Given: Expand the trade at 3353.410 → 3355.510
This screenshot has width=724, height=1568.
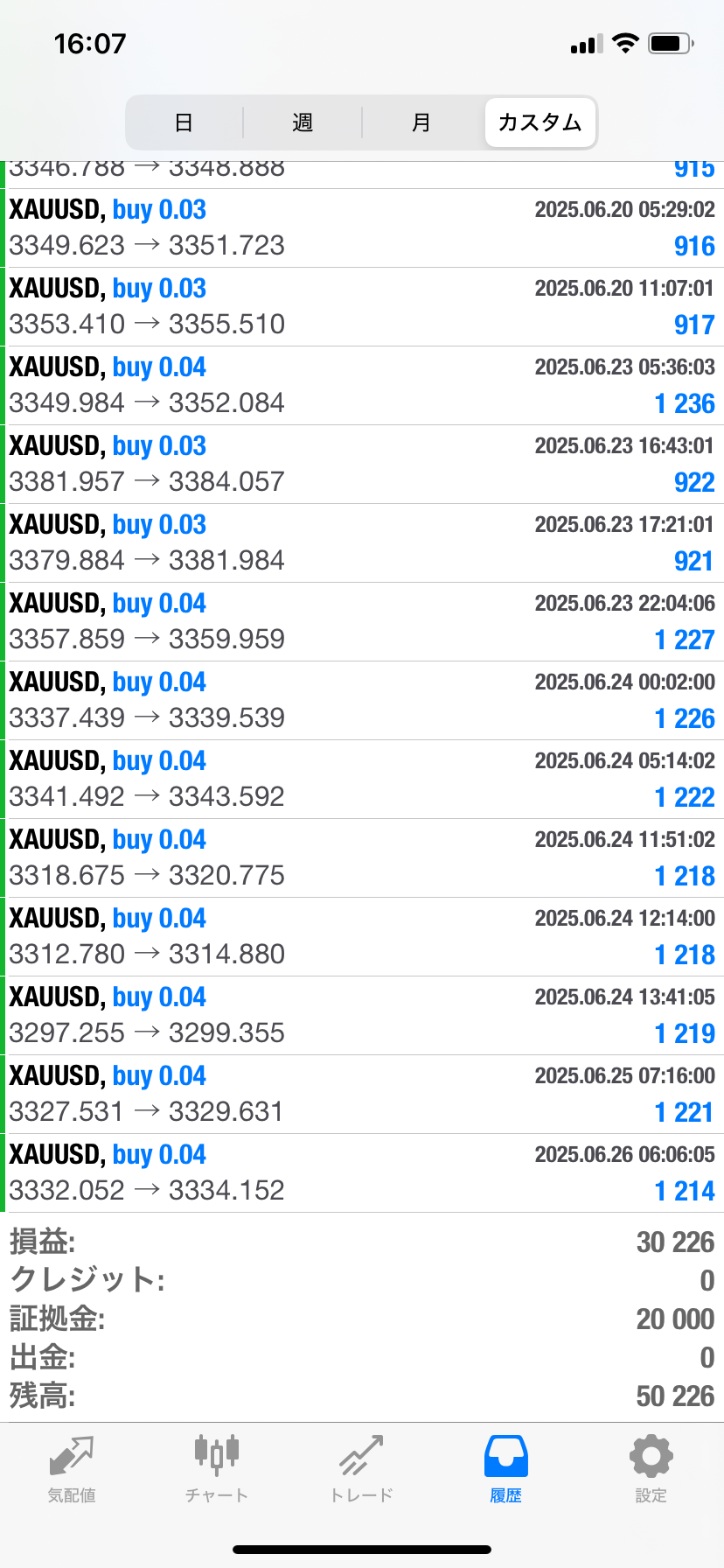Looking at the screenshot, I should coord(362,307).
